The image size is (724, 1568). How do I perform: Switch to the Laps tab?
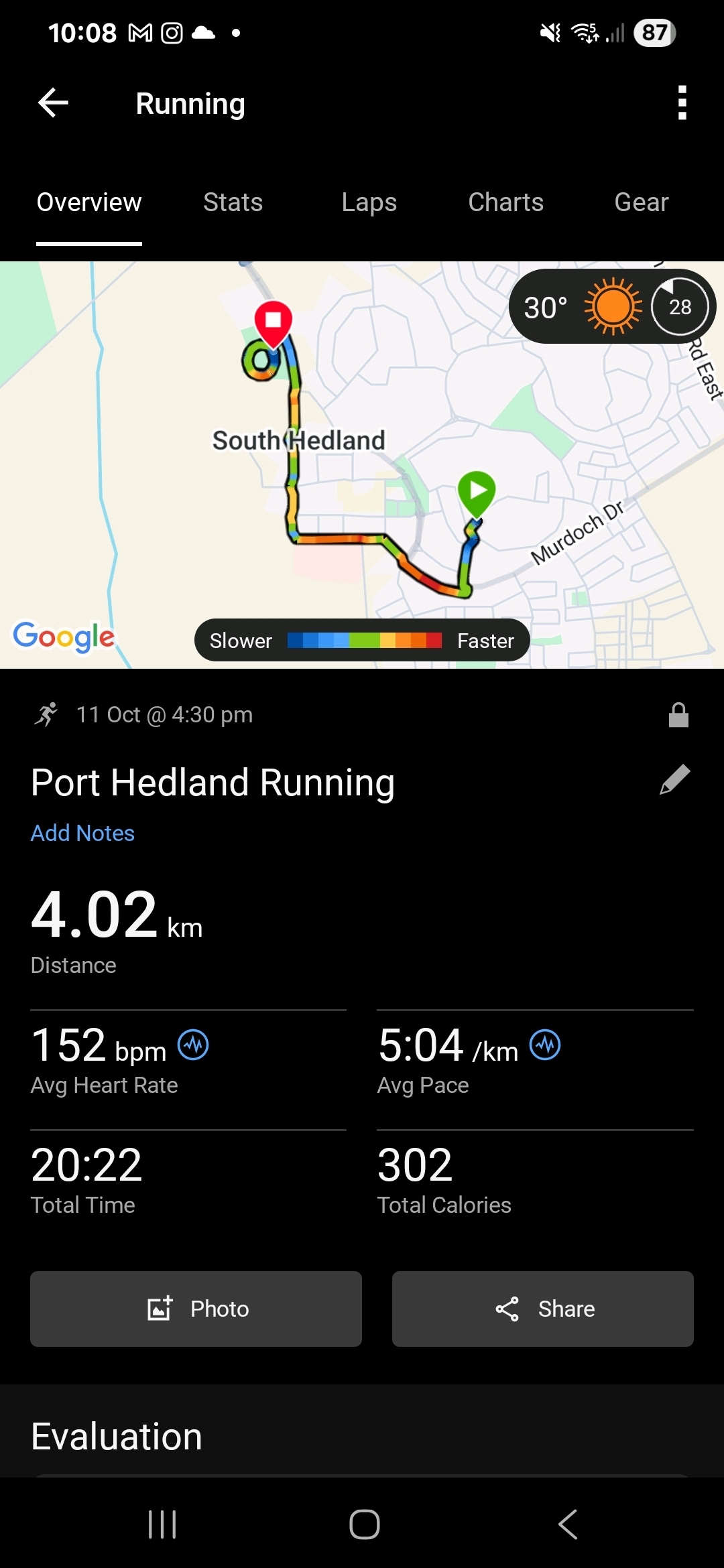click(369, 202)
